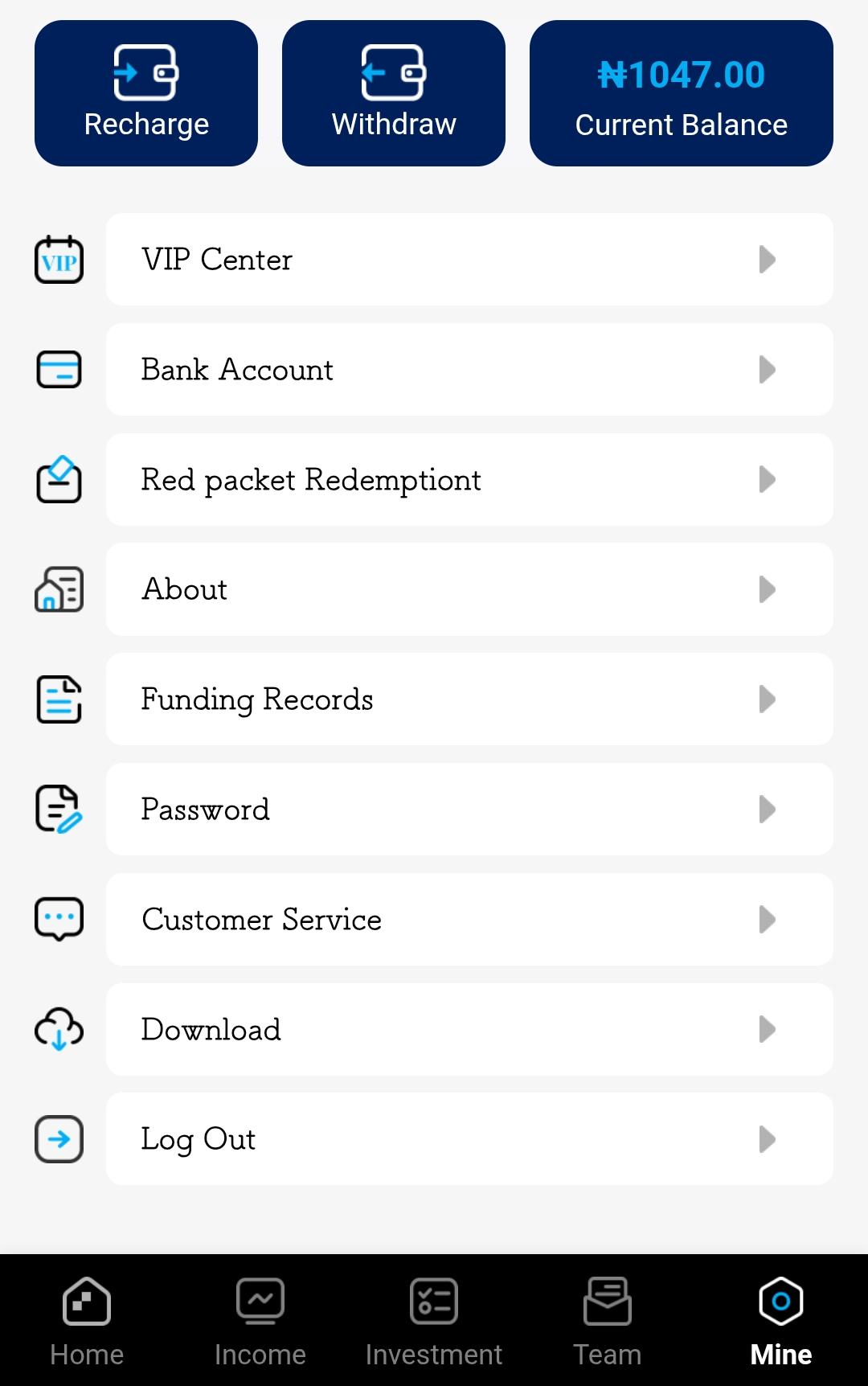
Task: Check Funding Records
Action: [469, 699]
